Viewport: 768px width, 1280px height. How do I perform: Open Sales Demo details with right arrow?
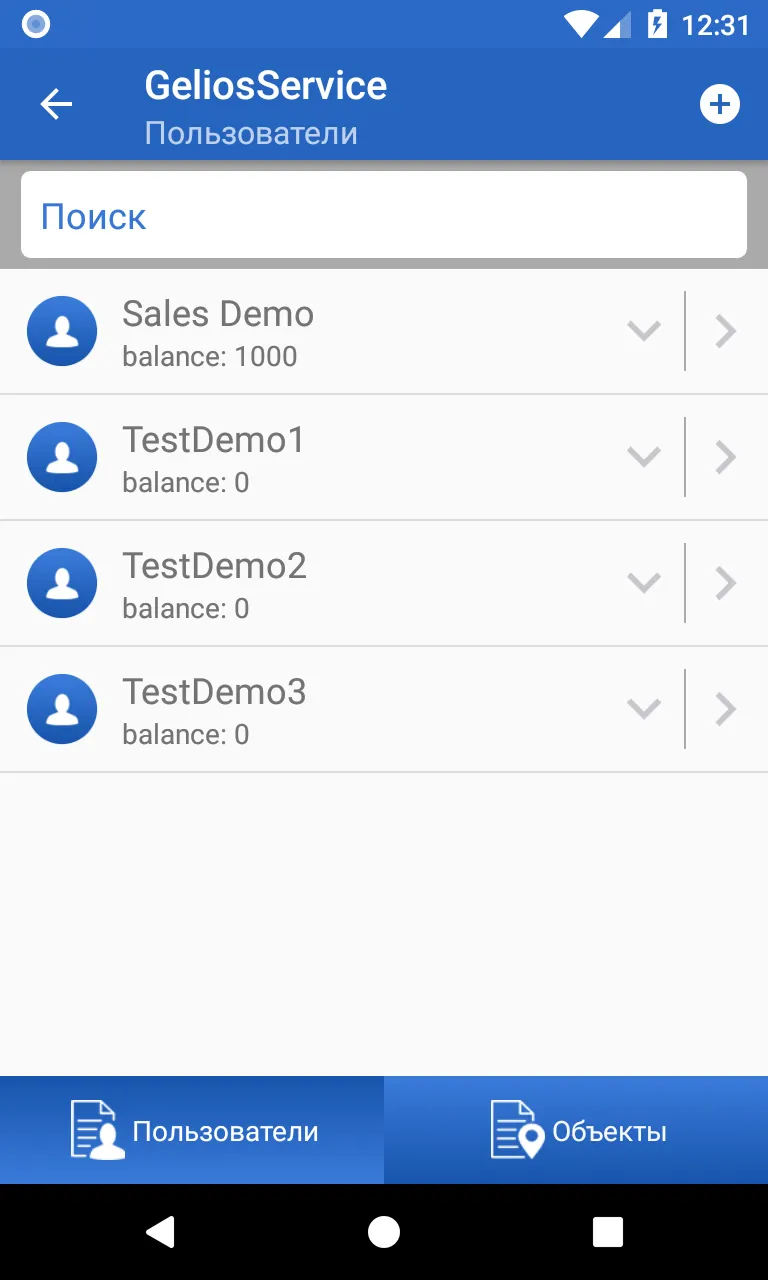point(727,331)
